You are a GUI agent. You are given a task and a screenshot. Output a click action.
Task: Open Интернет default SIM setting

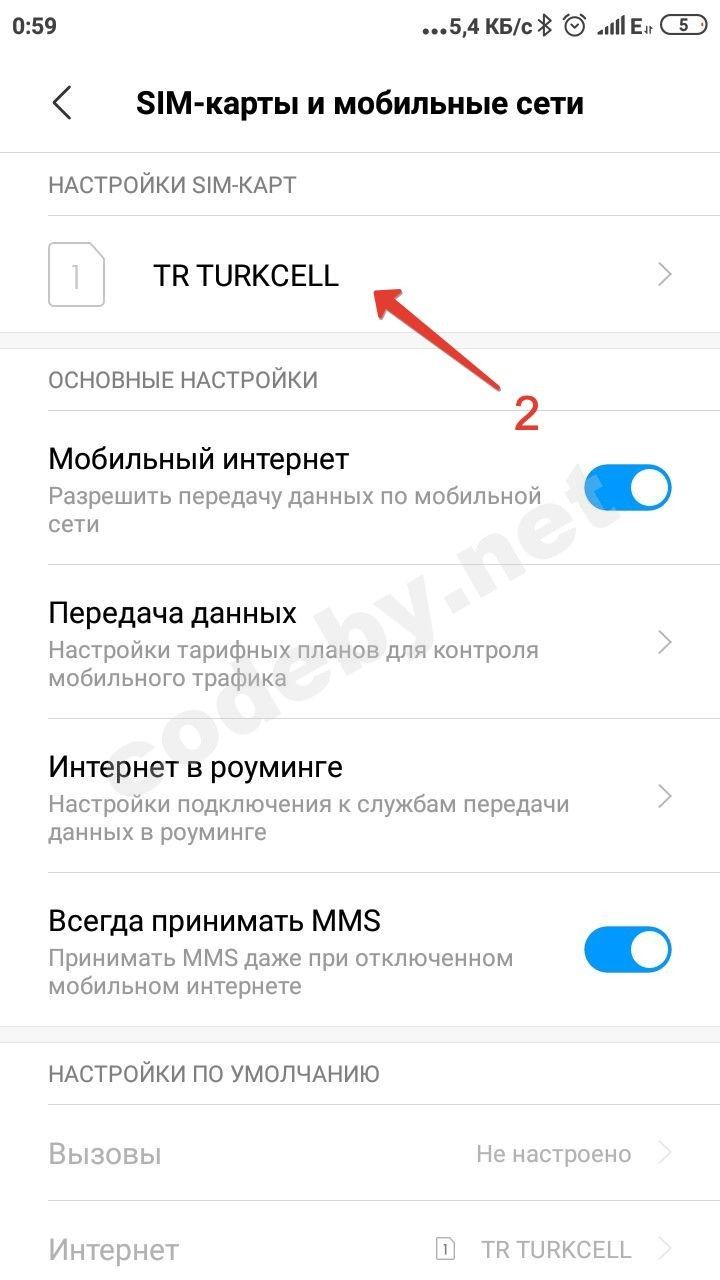pos(360,1249)
